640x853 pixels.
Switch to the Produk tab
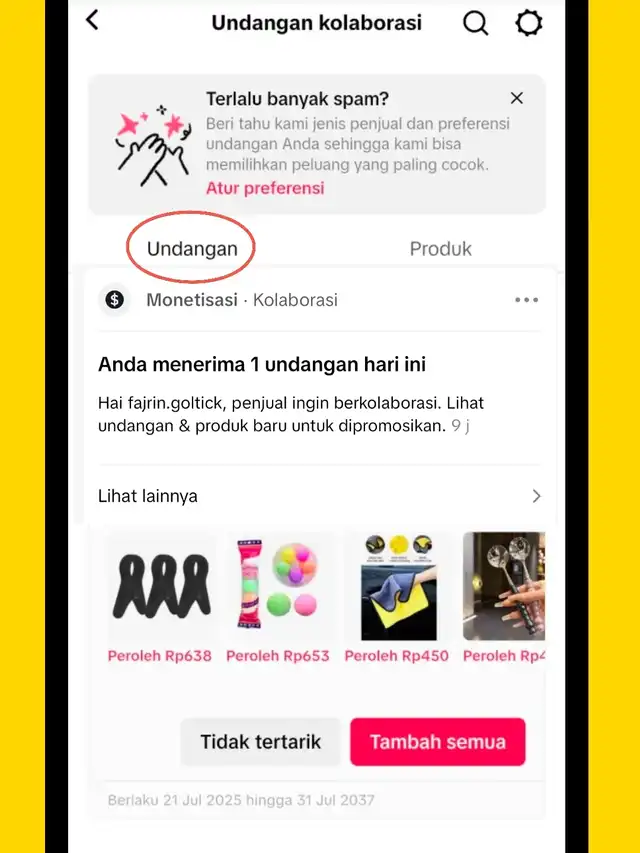point(440,249)
